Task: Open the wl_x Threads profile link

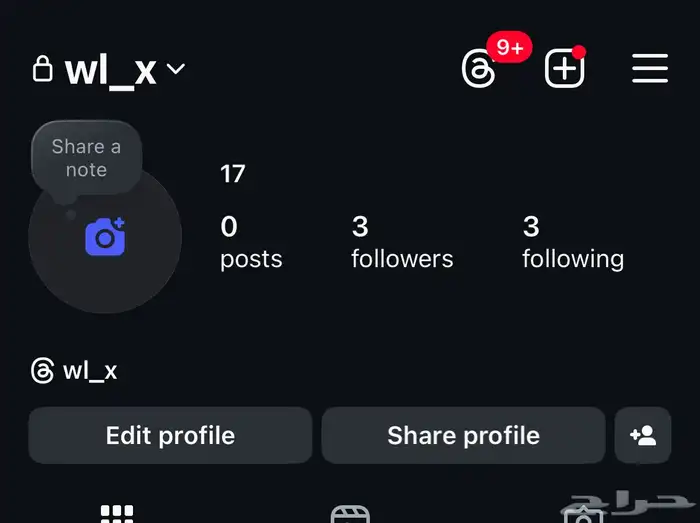Action: [x=76, y=371]
